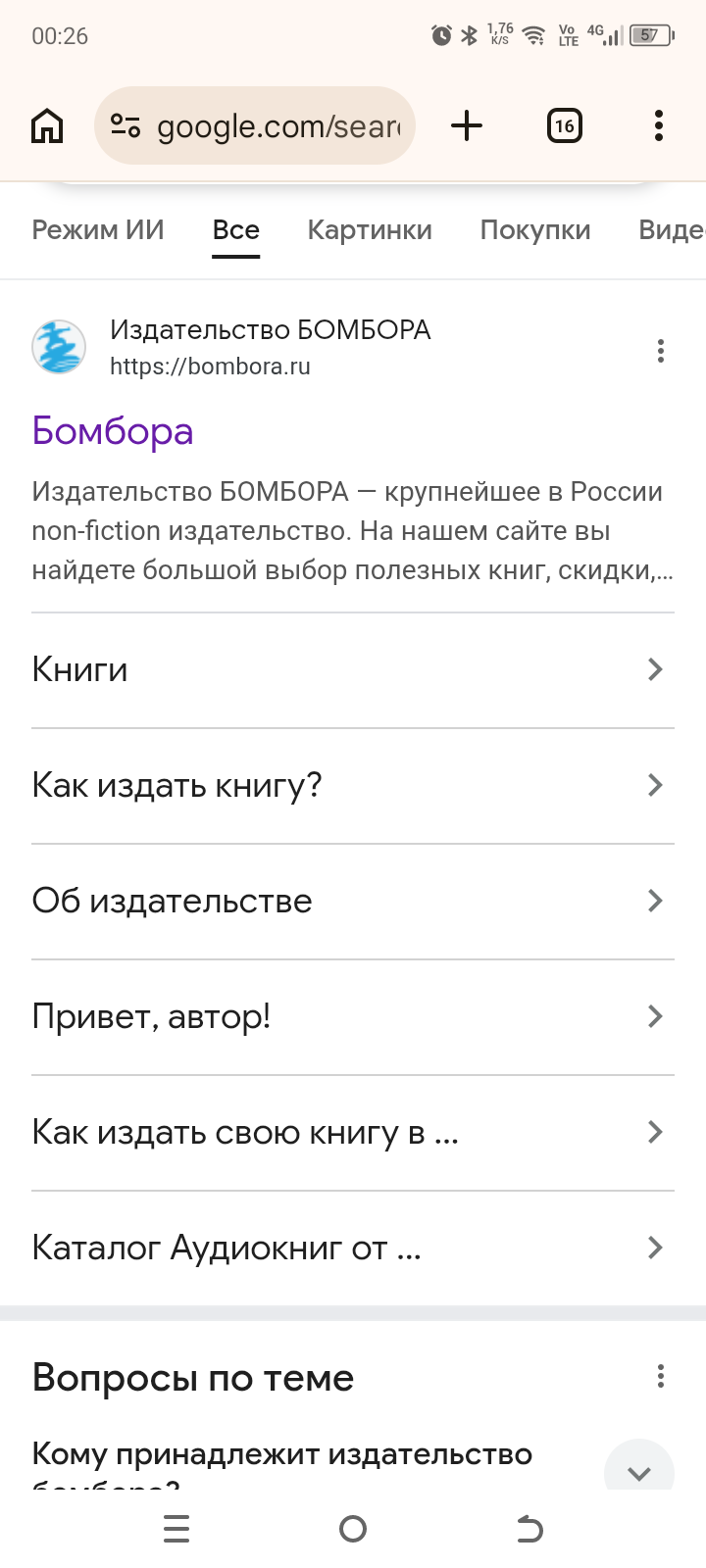Open the Книги sitelink
Image resolution: width=706 pixels, height=1568 pixels.
coord(353,670)
